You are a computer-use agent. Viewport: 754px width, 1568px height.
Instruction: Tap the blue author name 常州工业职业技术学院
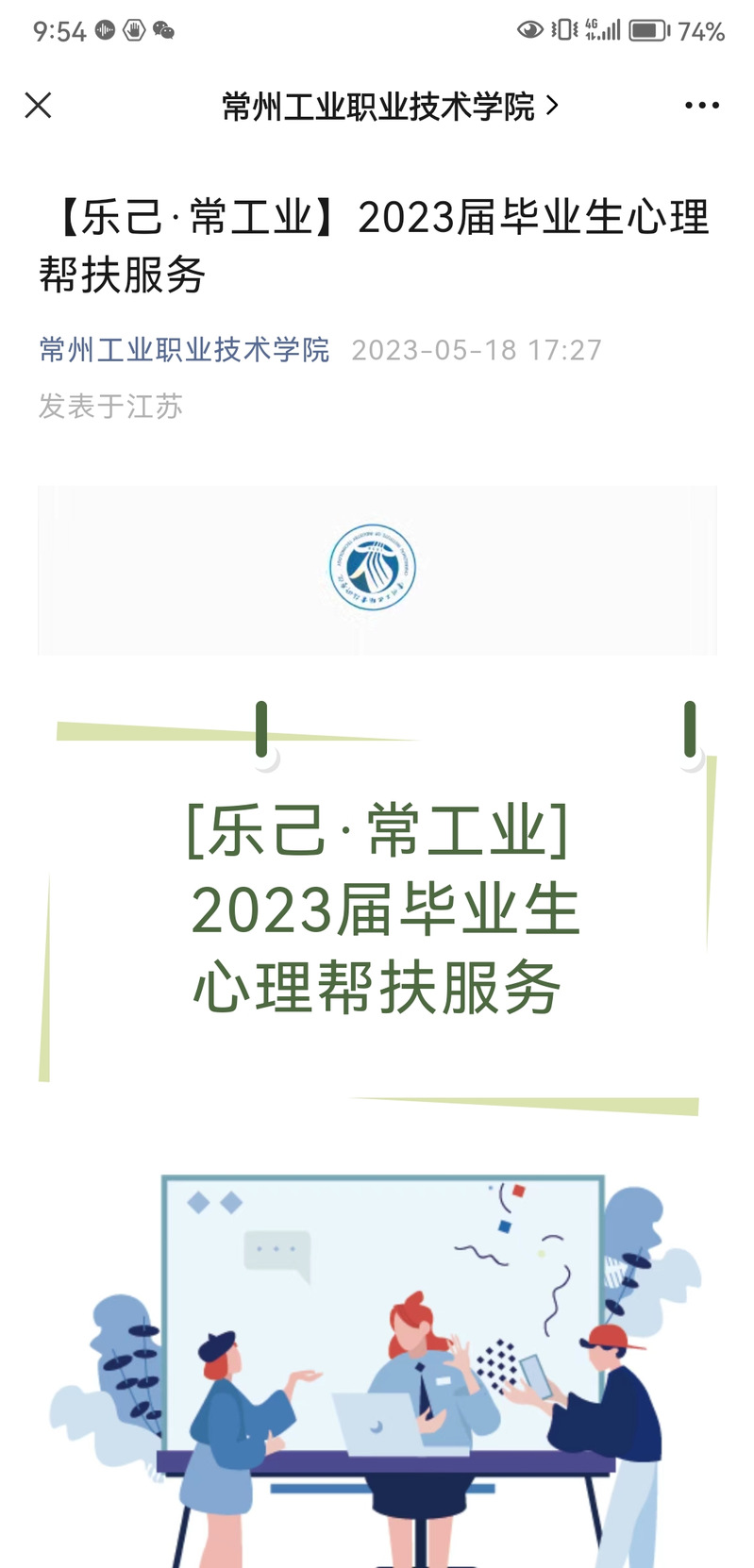[184, 350]
